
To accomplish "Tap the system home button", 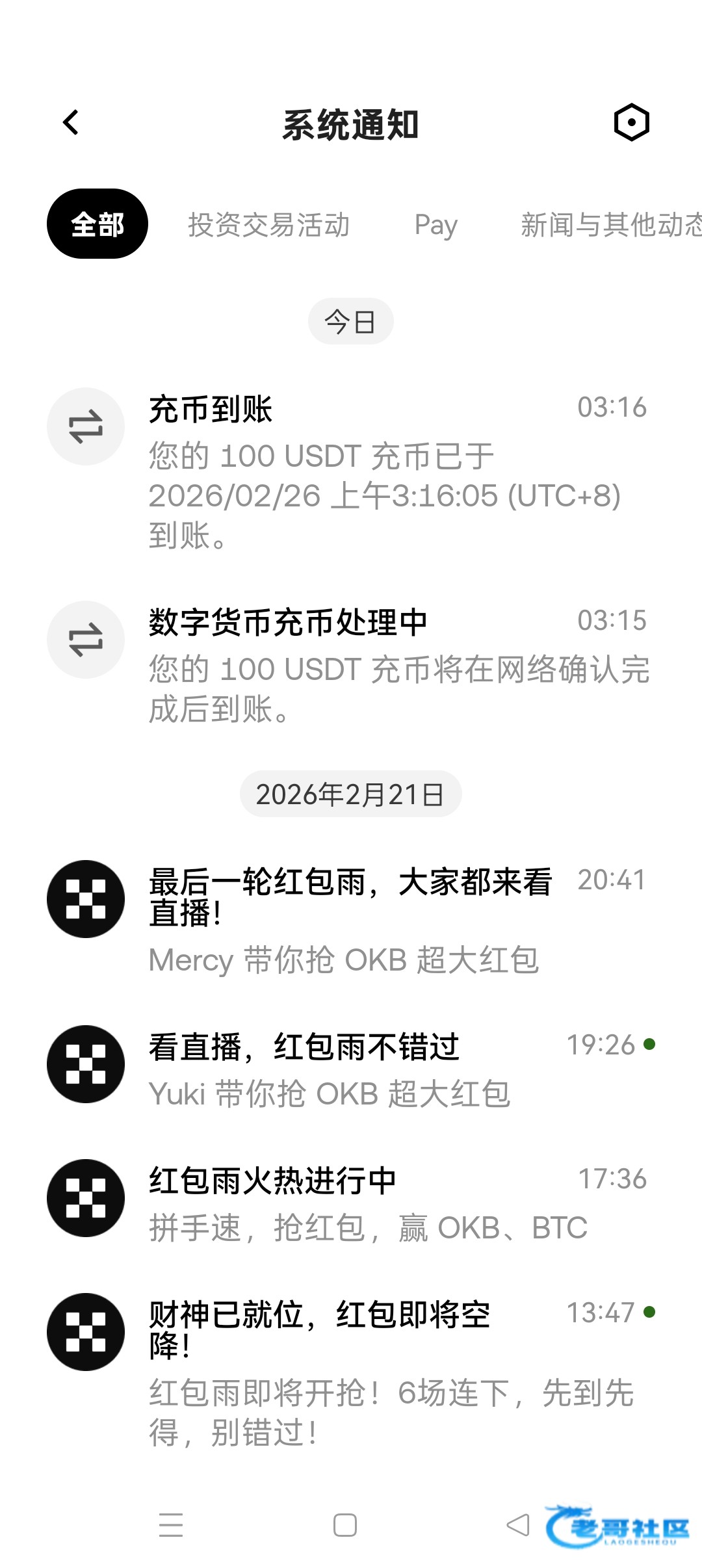I will [x=345, y=1525].
